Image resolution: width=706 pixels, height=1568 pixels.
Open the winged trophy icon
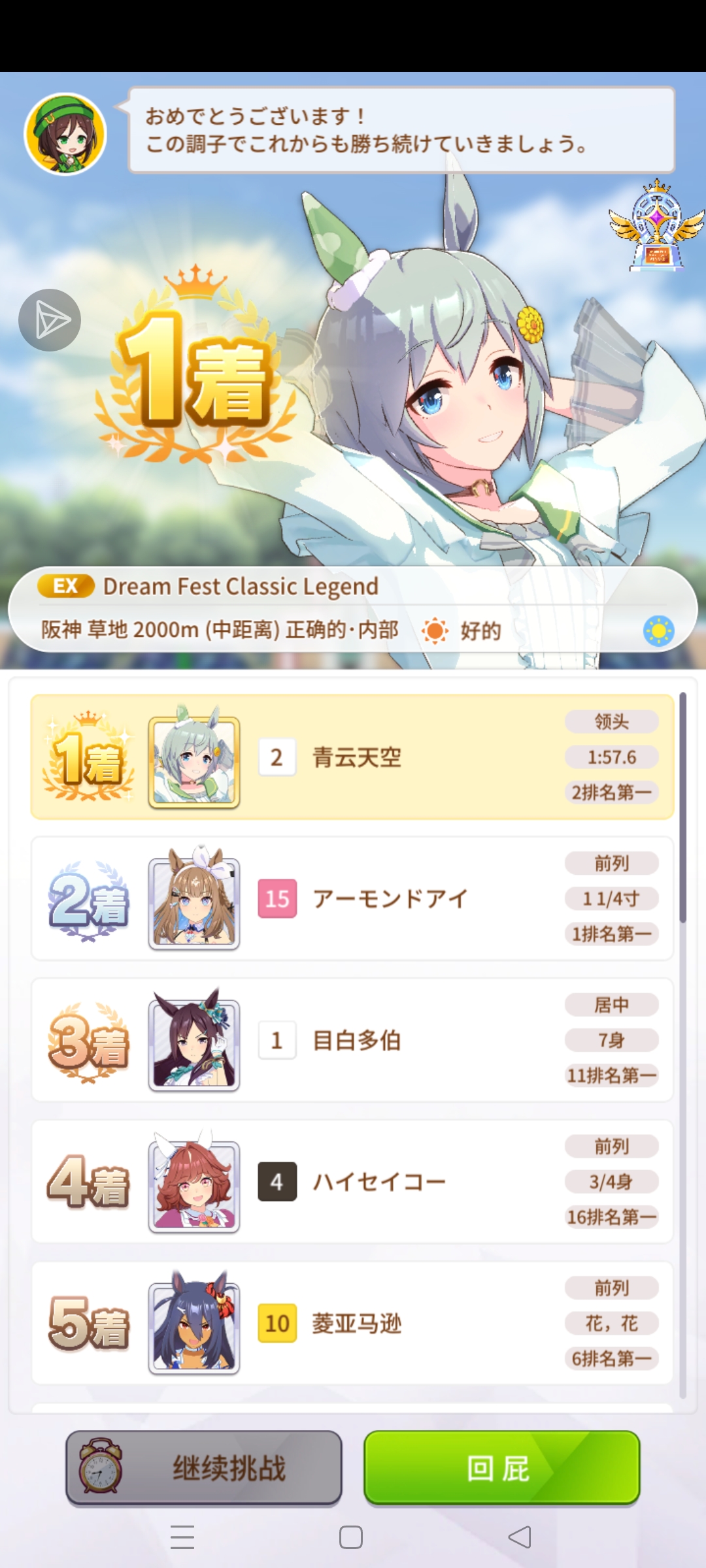click(656, 227)
